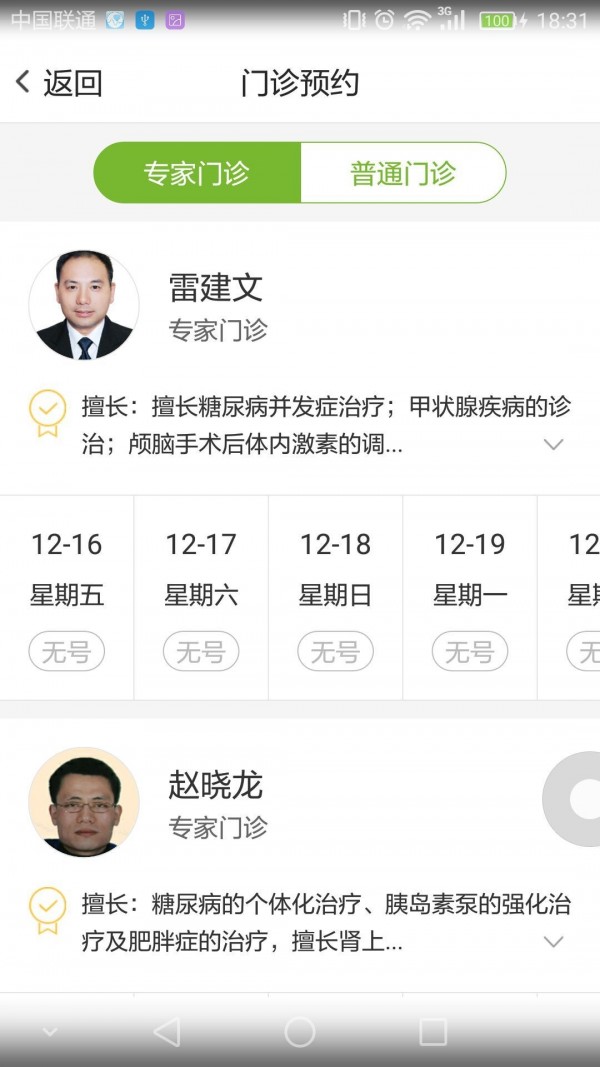Go to the system home screen
This screenshot has height=1067, width=600.
click(x=299, y=1032)
